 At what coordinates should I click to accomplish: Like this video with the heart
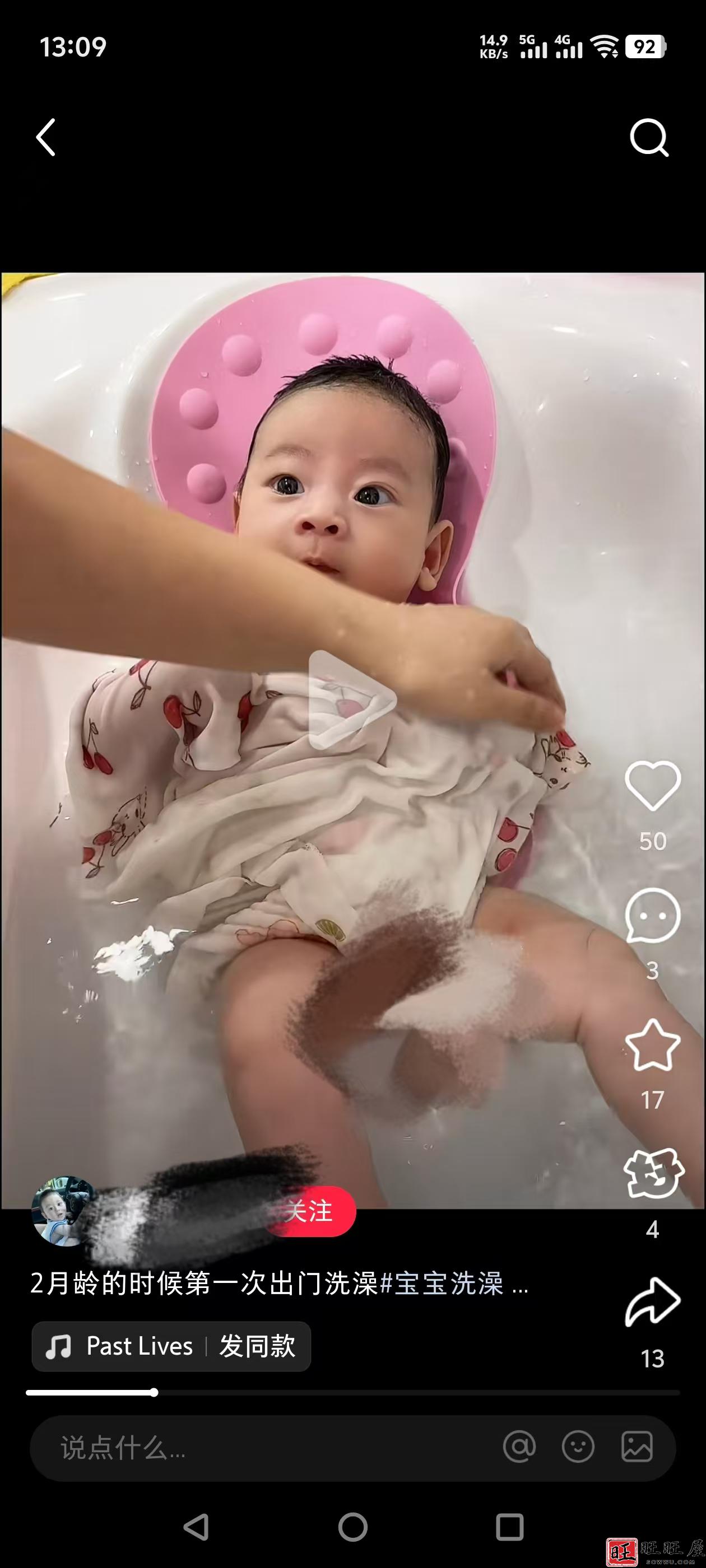pyautogui.click(x=652, y=785)
